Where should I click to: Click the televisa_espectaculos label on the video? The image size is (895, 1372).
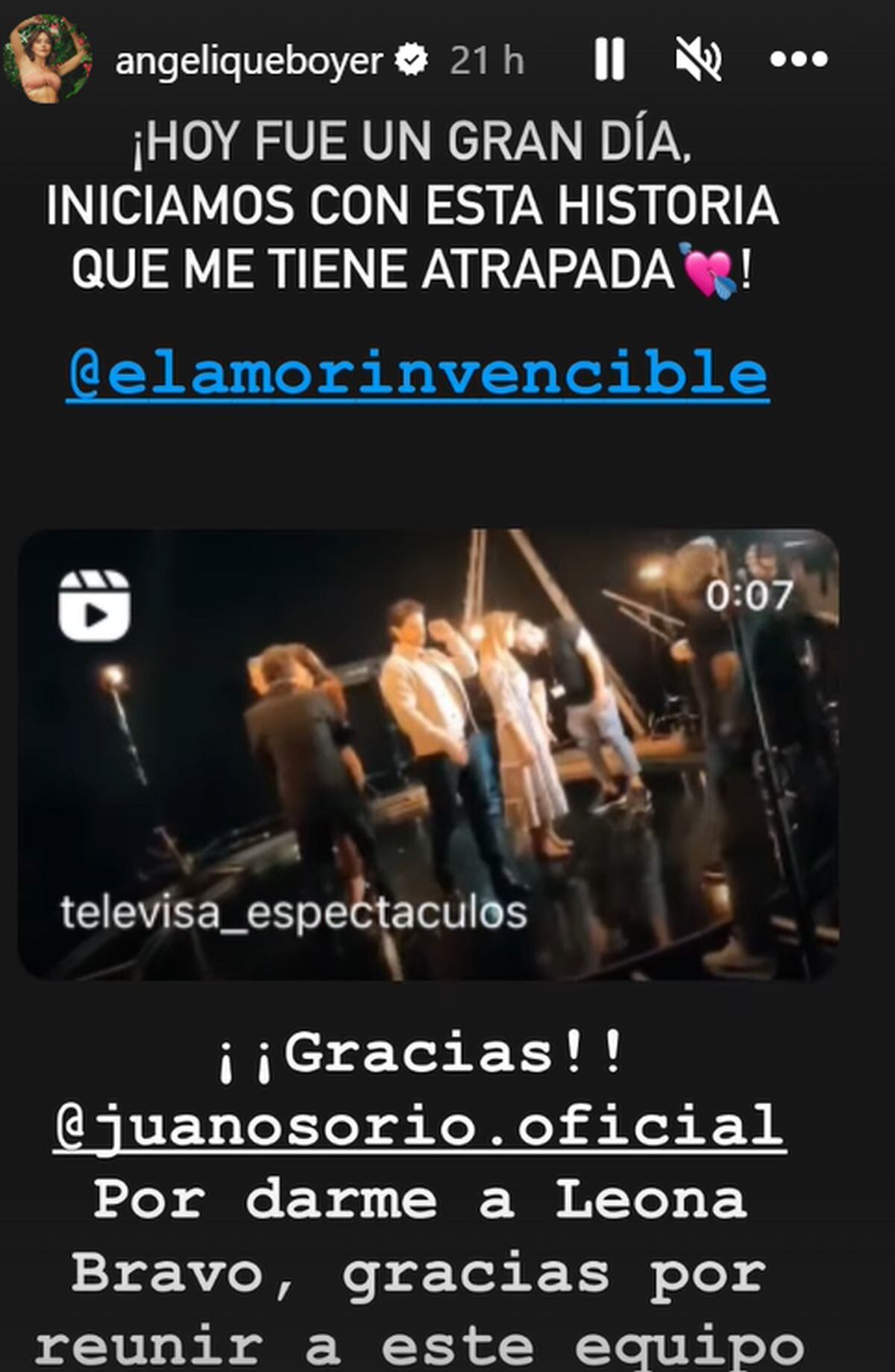point(295,909)
